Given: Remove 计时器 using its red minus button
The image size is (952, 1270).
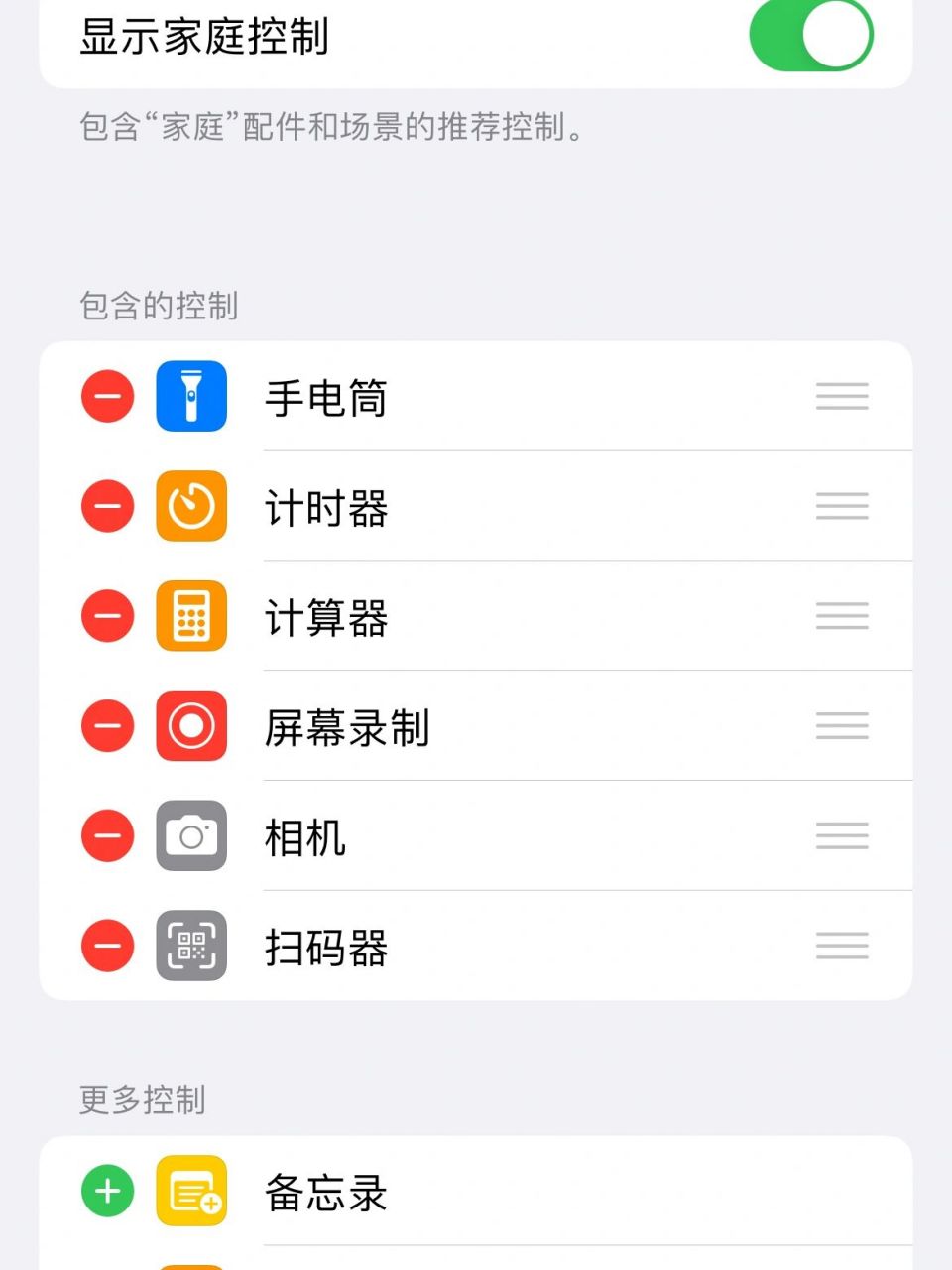Looking at the screenshot, I should [107, 506].
